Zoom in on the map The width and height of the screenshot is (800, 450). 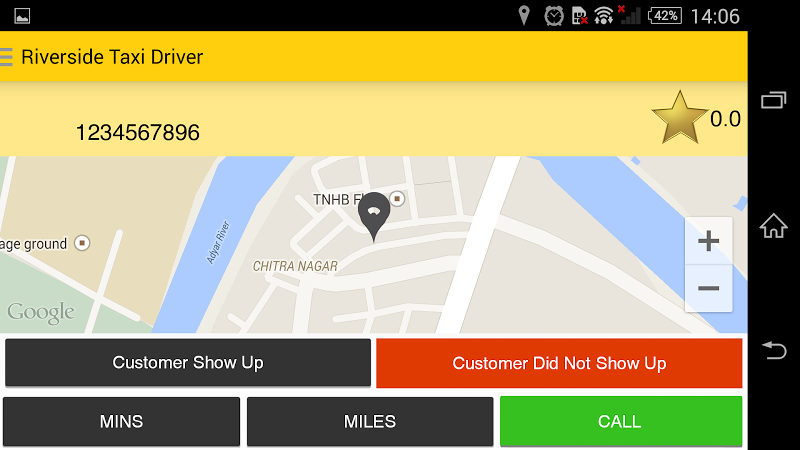pos(708,241)
